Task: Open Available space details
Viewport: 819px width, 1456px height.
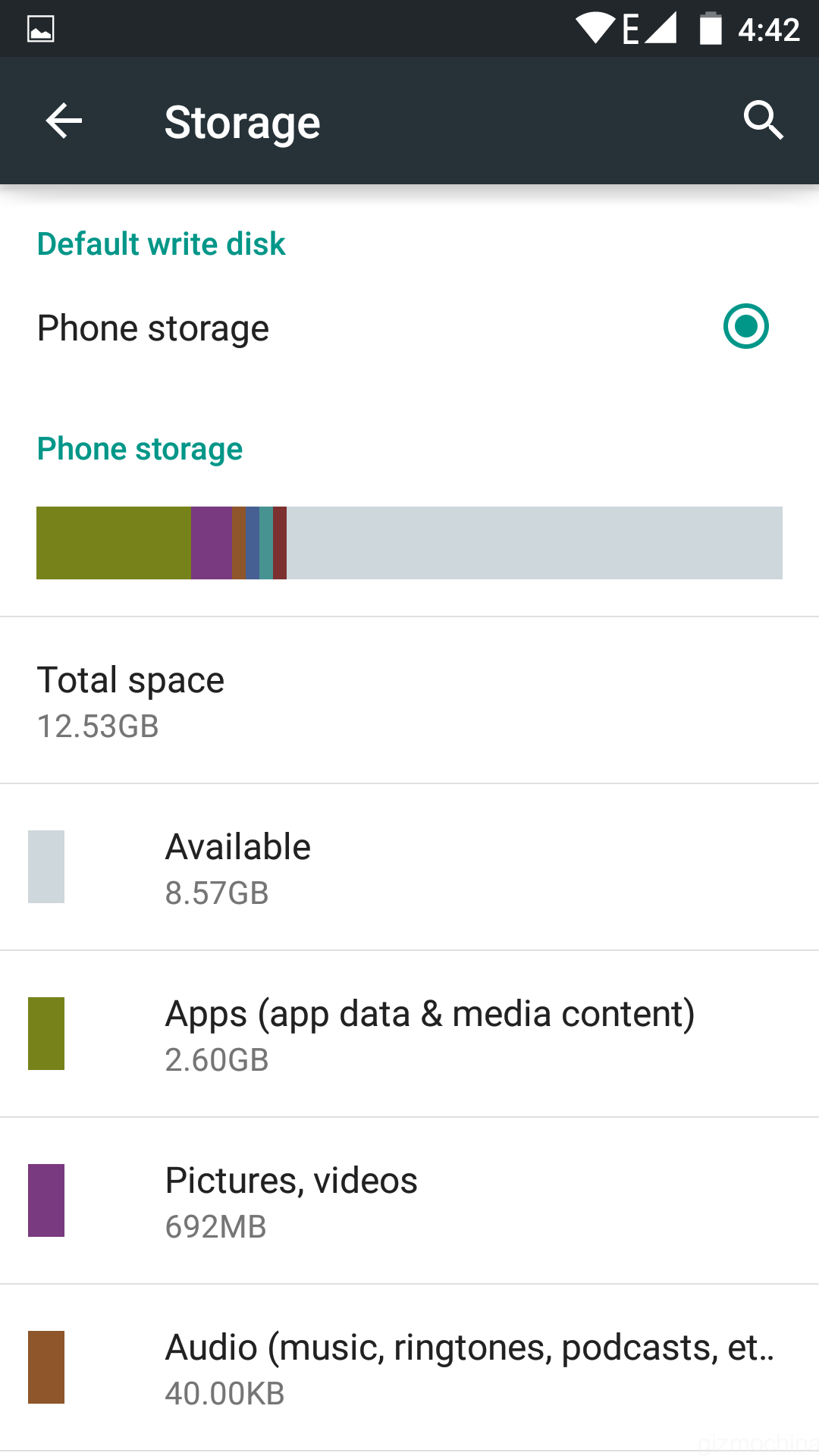Action: tap(409, 868)
